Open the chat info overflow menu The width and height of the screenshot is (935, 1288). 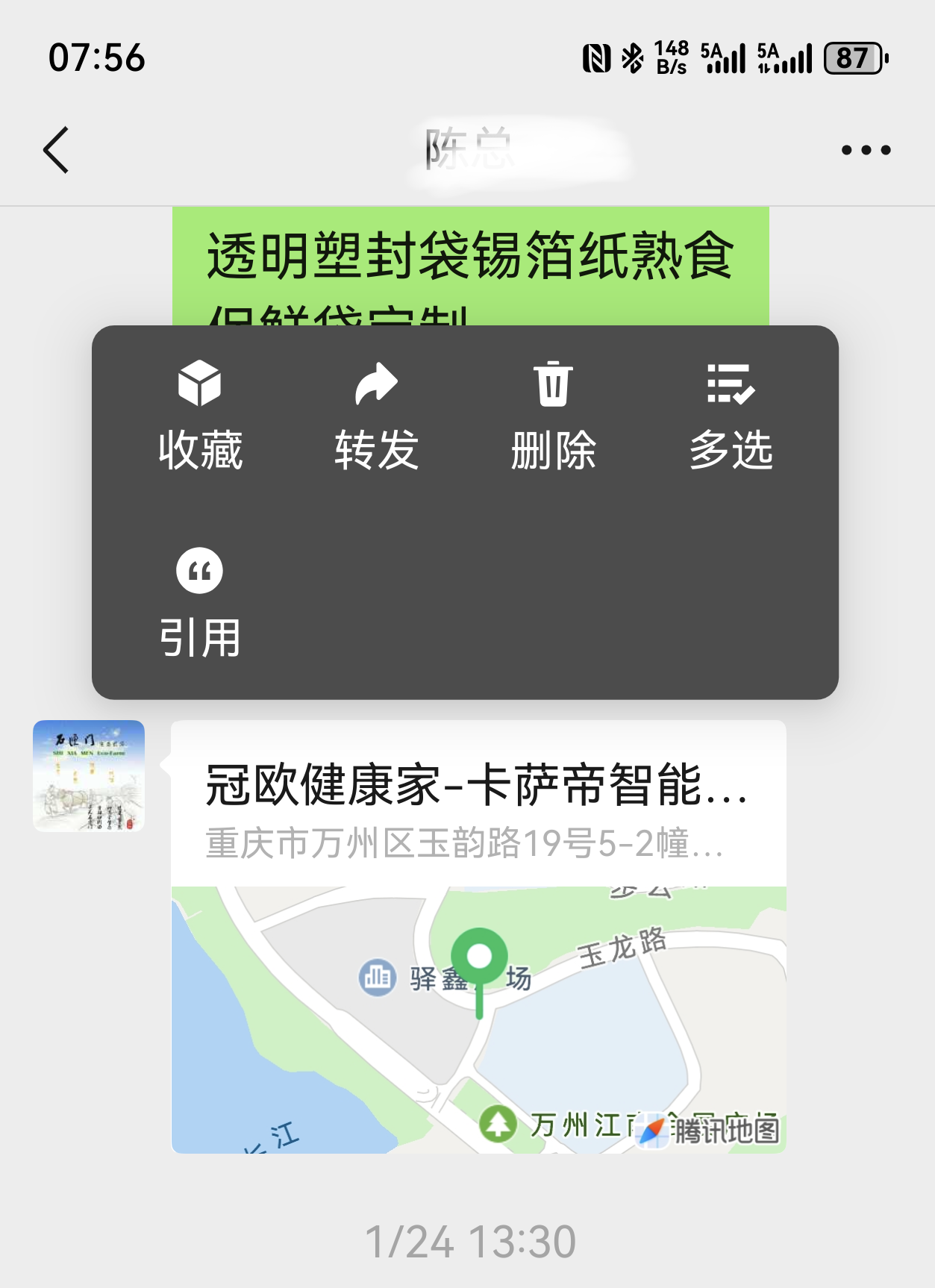[x=866, y=150]
